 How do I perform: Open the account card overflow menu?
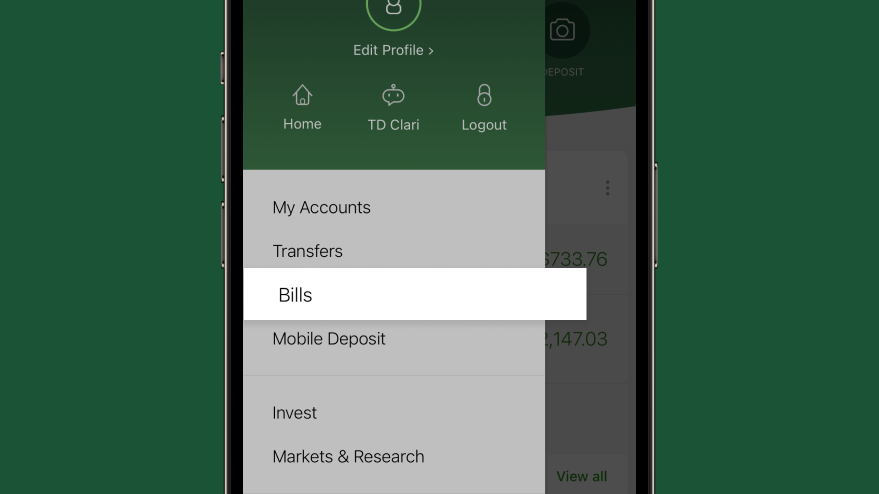point(607,188)
